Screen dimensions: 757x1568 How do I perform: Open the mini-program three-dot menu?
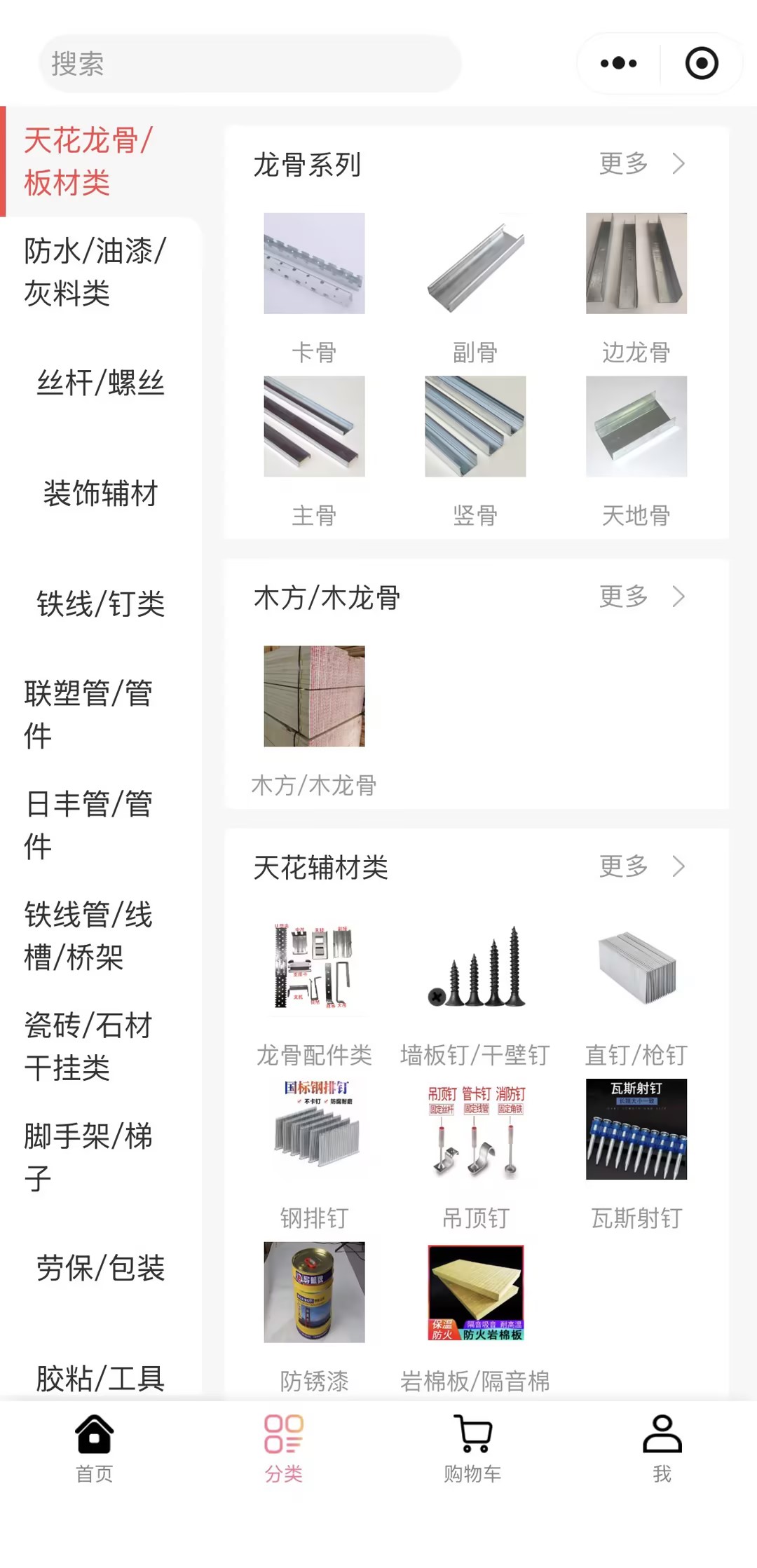618,64
